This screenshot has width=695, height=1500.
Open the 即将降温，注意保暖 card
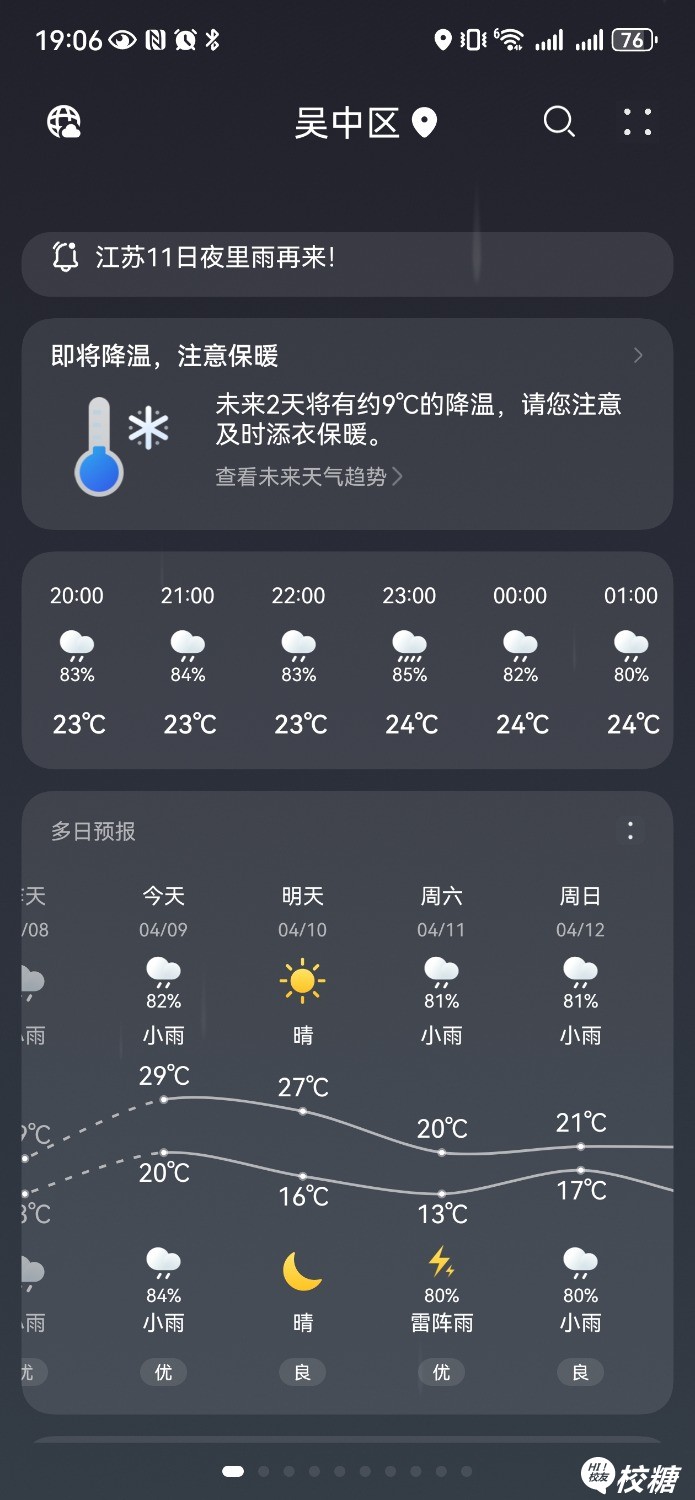click(347, 356)
